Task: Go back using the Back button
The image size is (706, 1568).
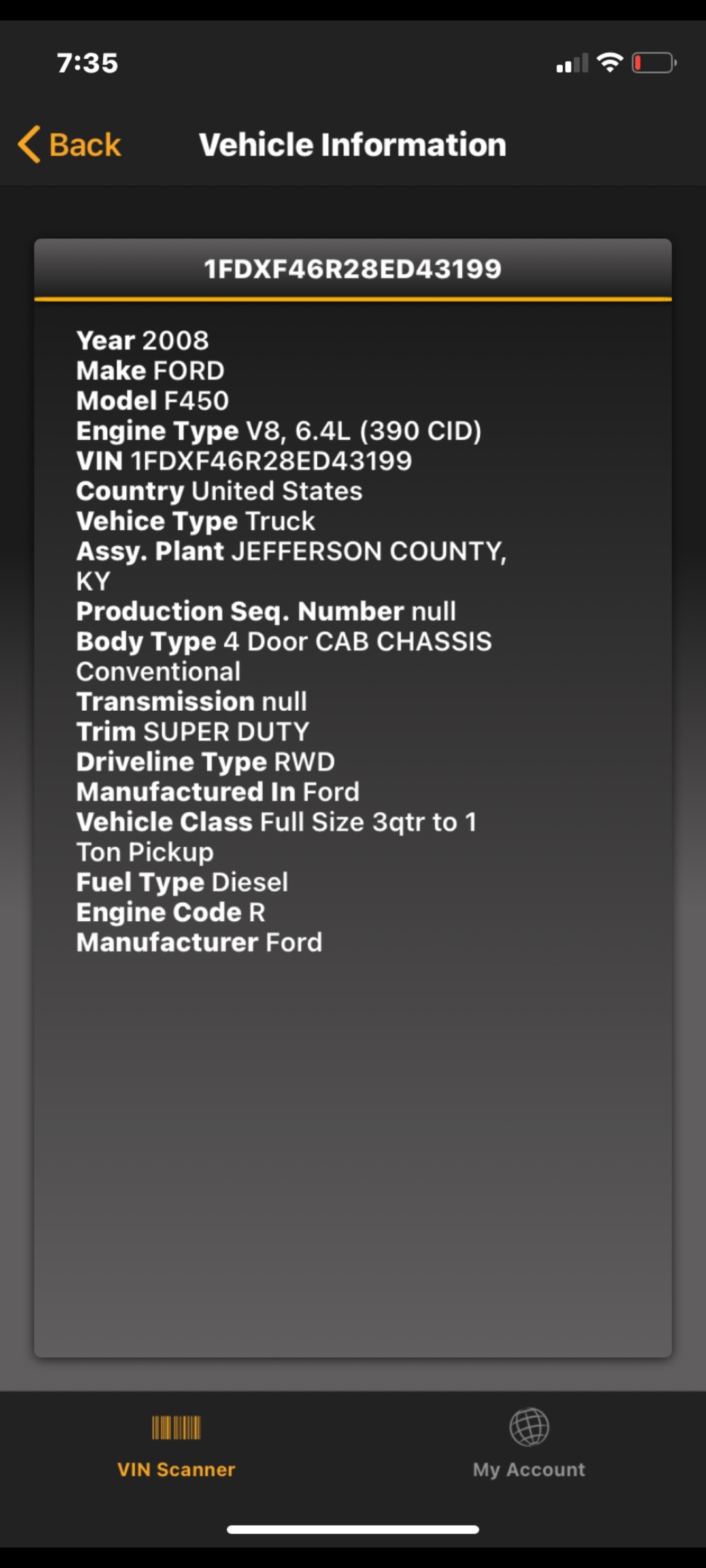Action: click(69, 144)
